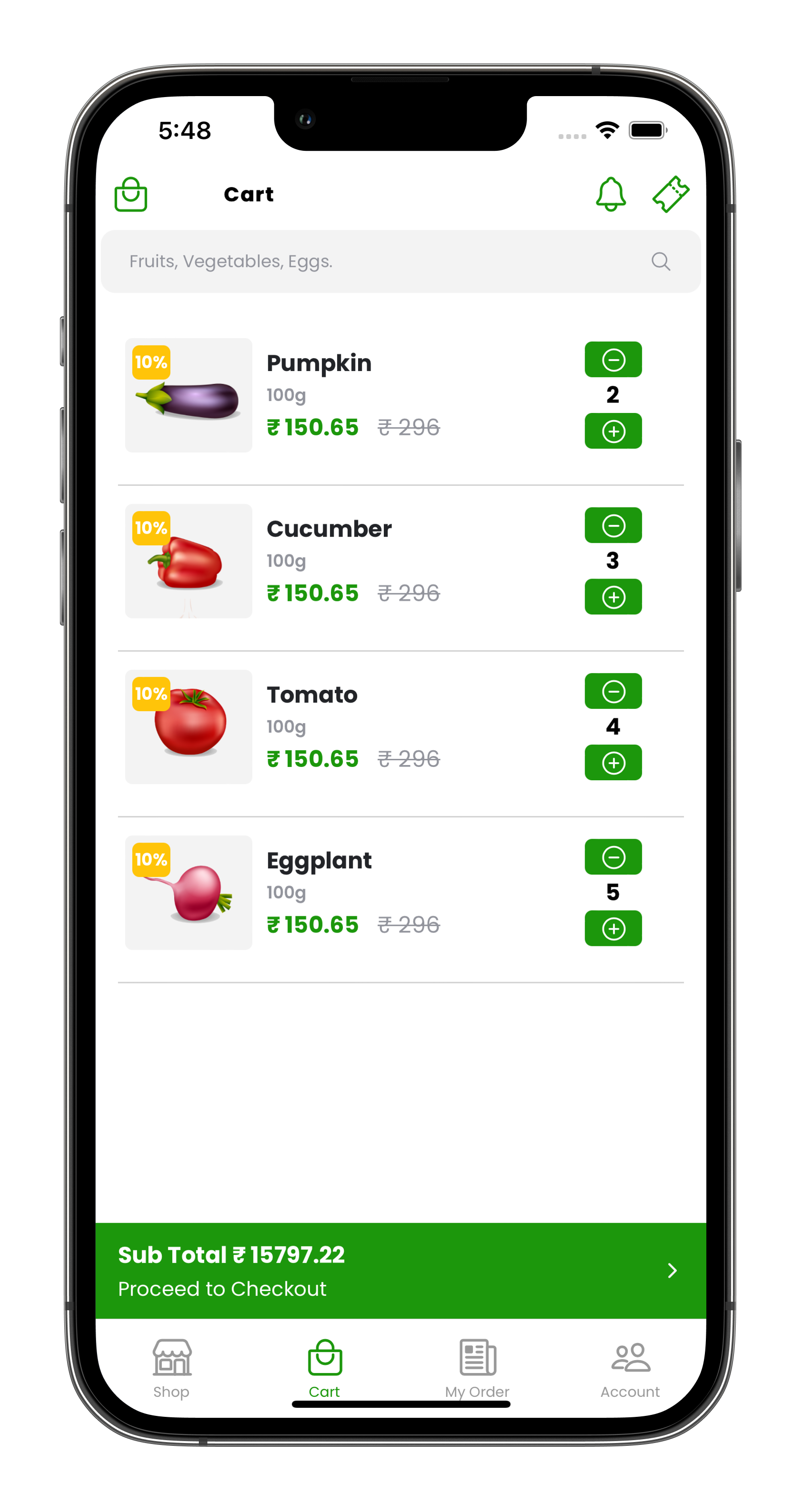Open the Tomato product image
The height and width of the screenshot is (1512, 801).
click(188, 727)
